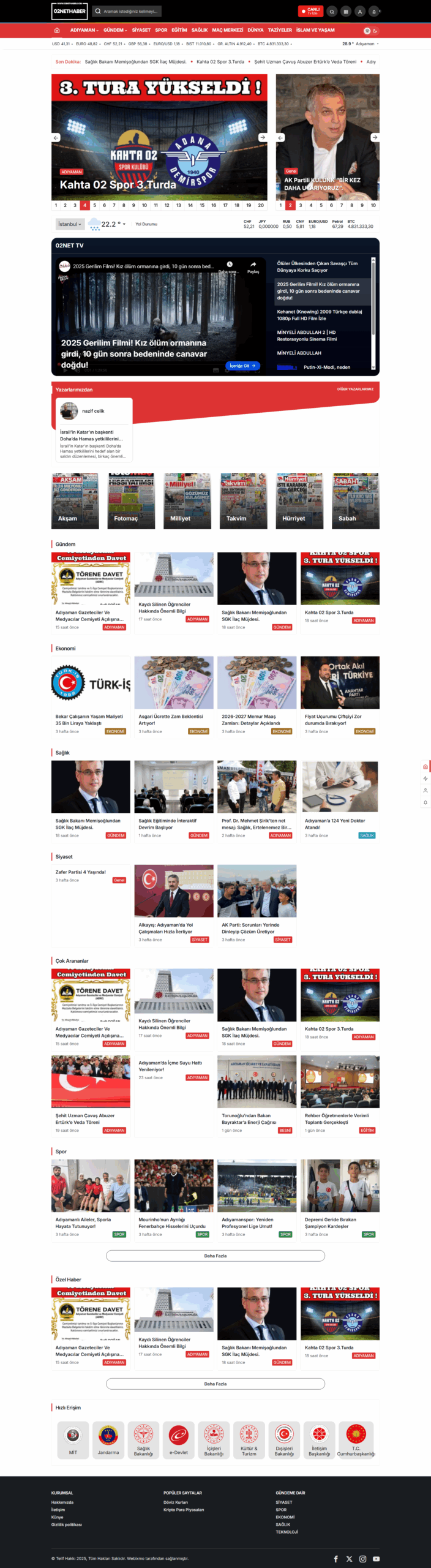Toggle dark mode with the moon icon

[x=375, y=31]
